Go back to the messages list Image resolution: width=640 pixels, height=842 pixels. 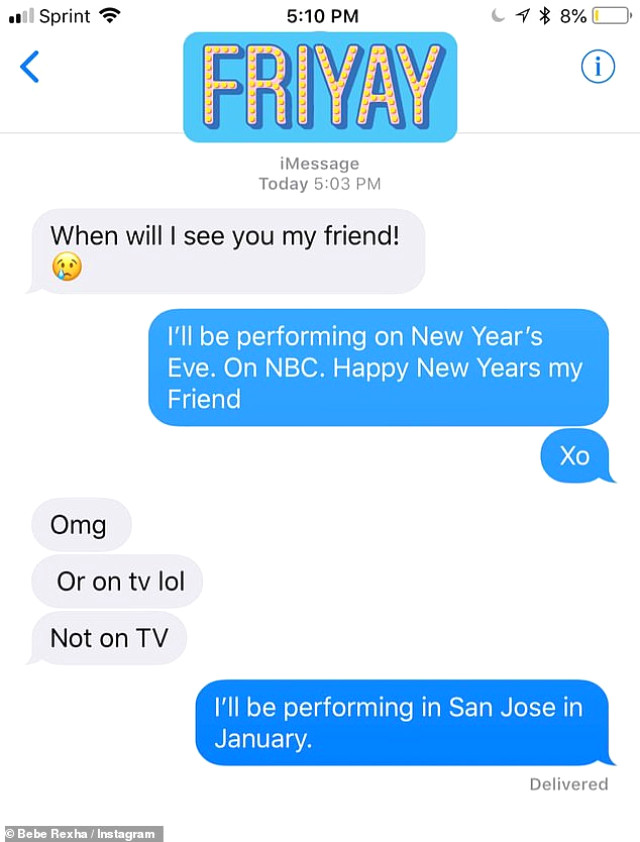(30, 67)
